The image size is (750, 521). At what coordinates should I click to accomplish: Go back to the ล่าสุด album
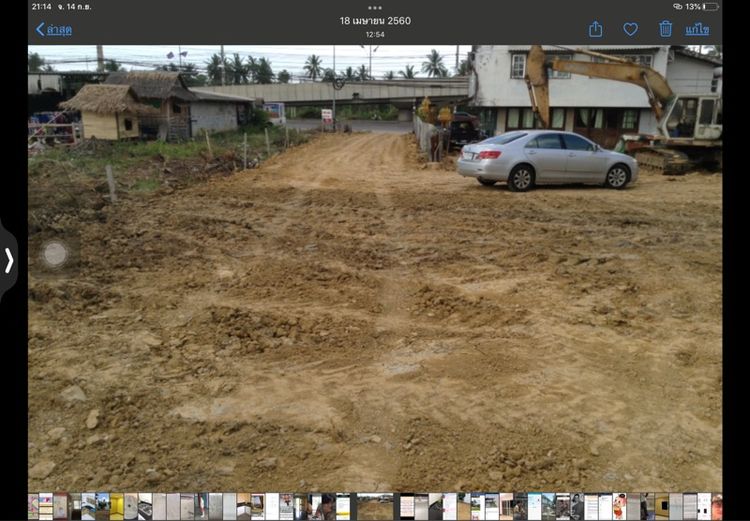coord(54,30)
